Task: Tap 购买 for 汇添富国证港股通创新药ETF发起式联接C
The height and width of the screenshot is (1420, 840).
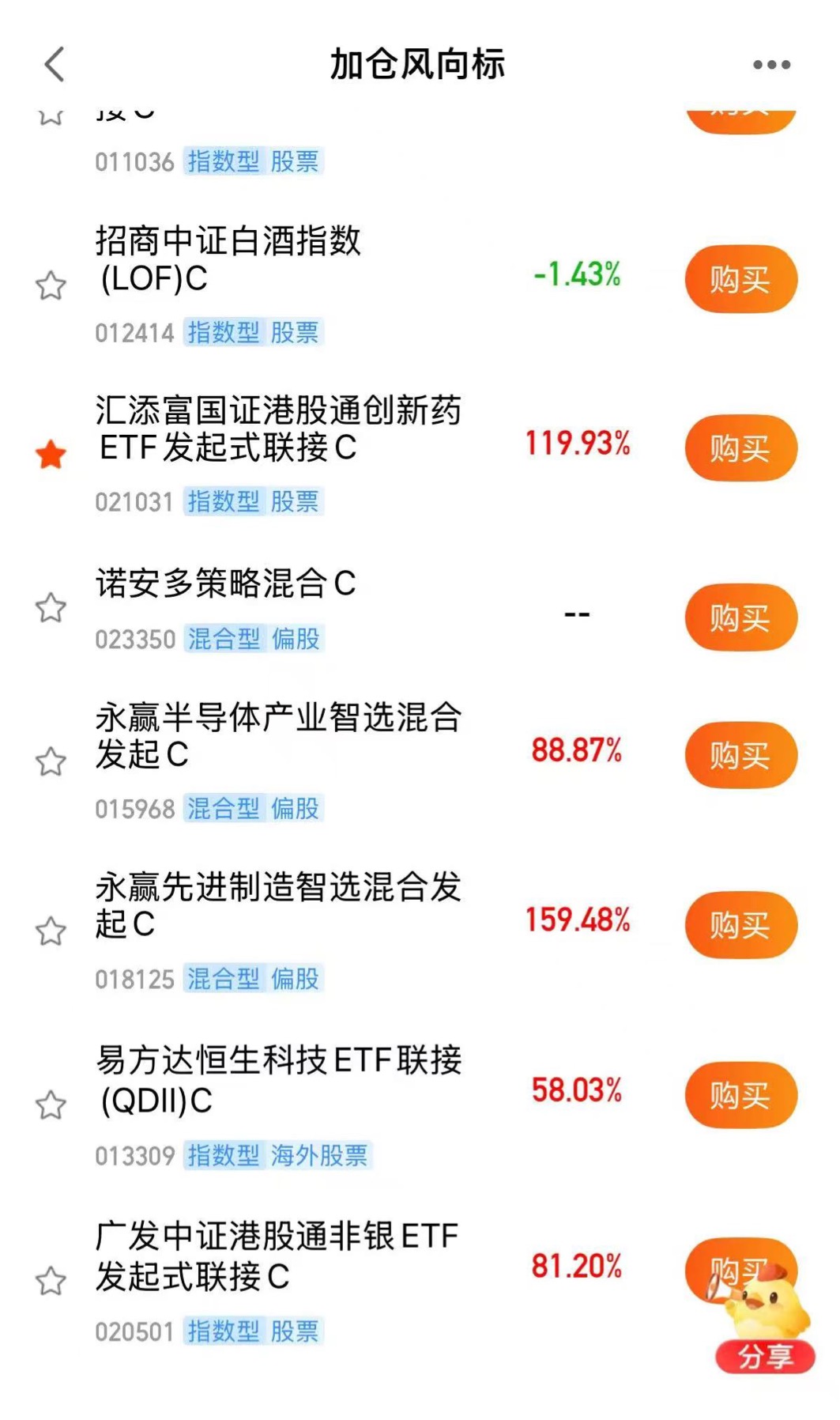Action: tap(740, 448)
